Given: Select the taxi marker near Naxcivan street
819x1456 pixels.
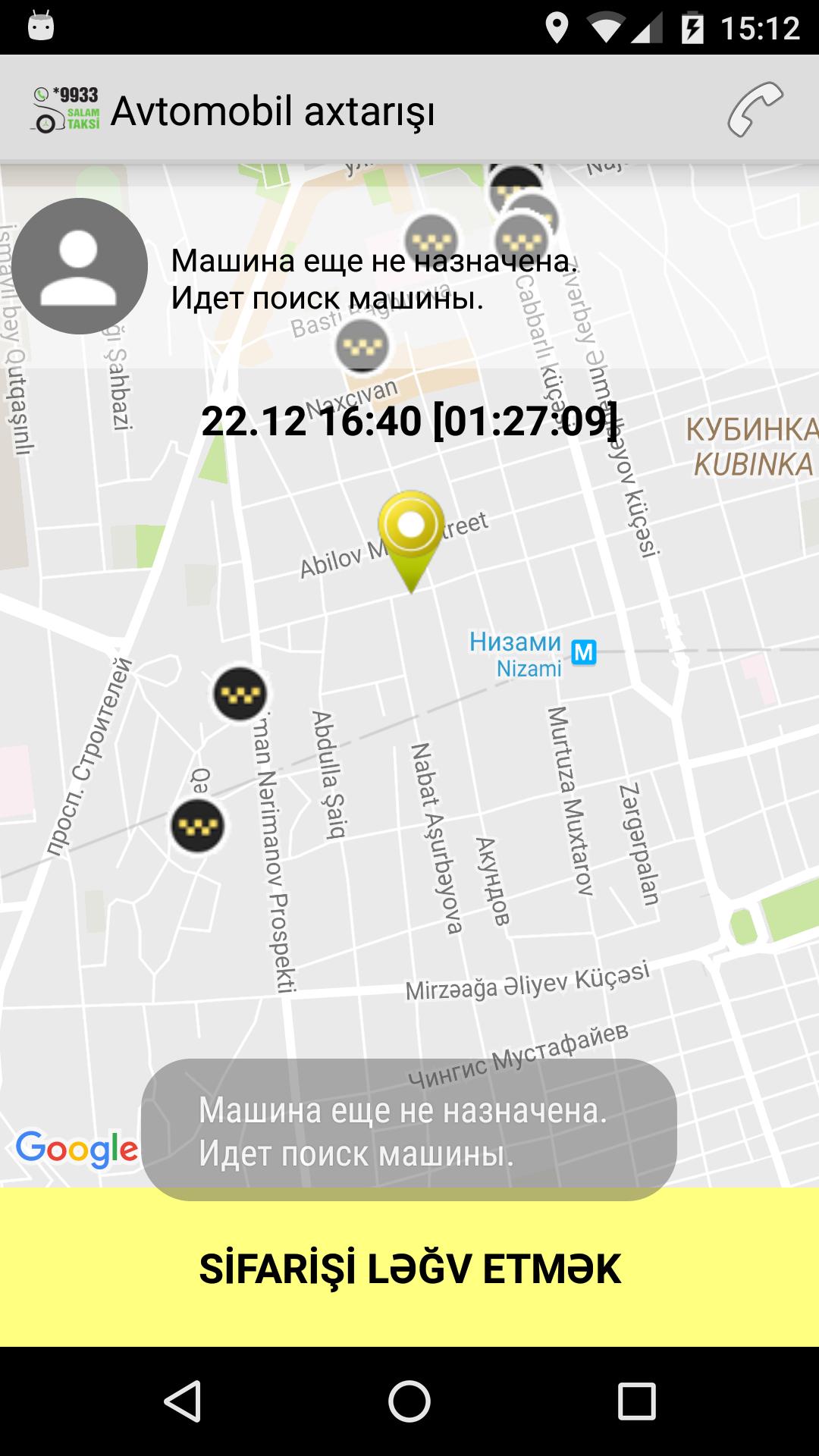Looking at the screenshot, I should (362, 347).
